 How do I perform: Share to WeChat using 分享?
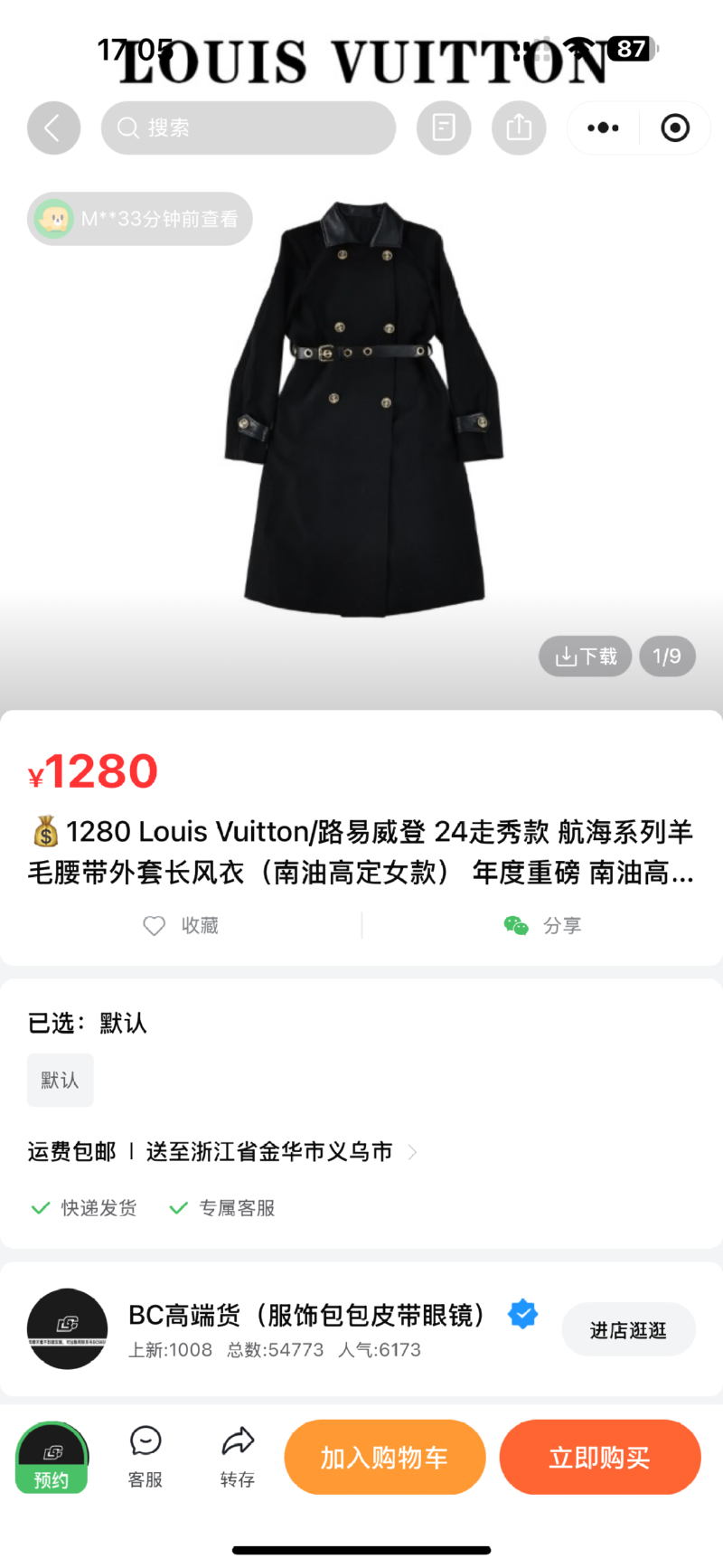(x=542, y=925)
